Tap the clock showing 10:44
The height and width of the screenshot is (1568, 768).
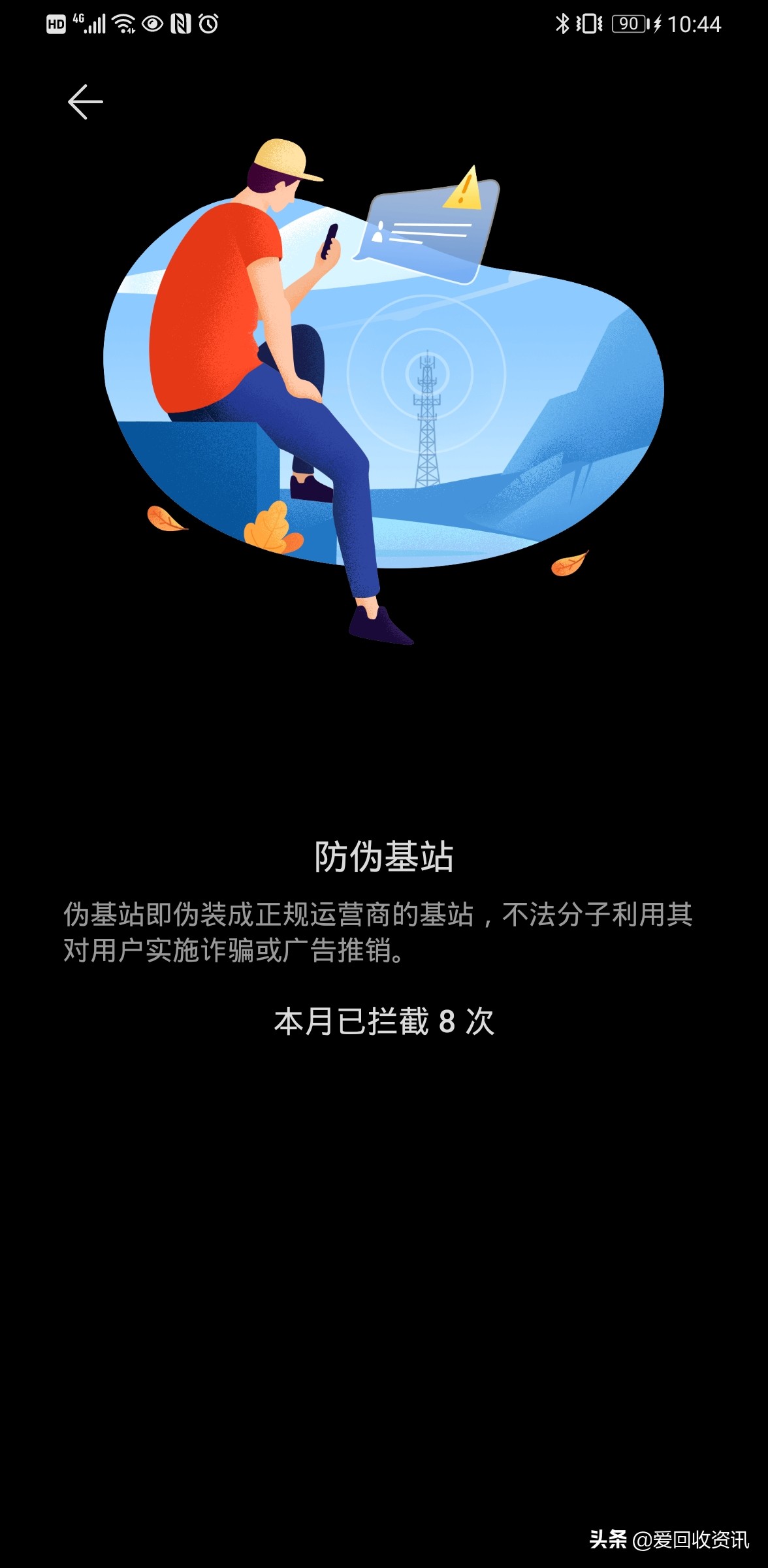pyautogui.click(x=694, y=22)
